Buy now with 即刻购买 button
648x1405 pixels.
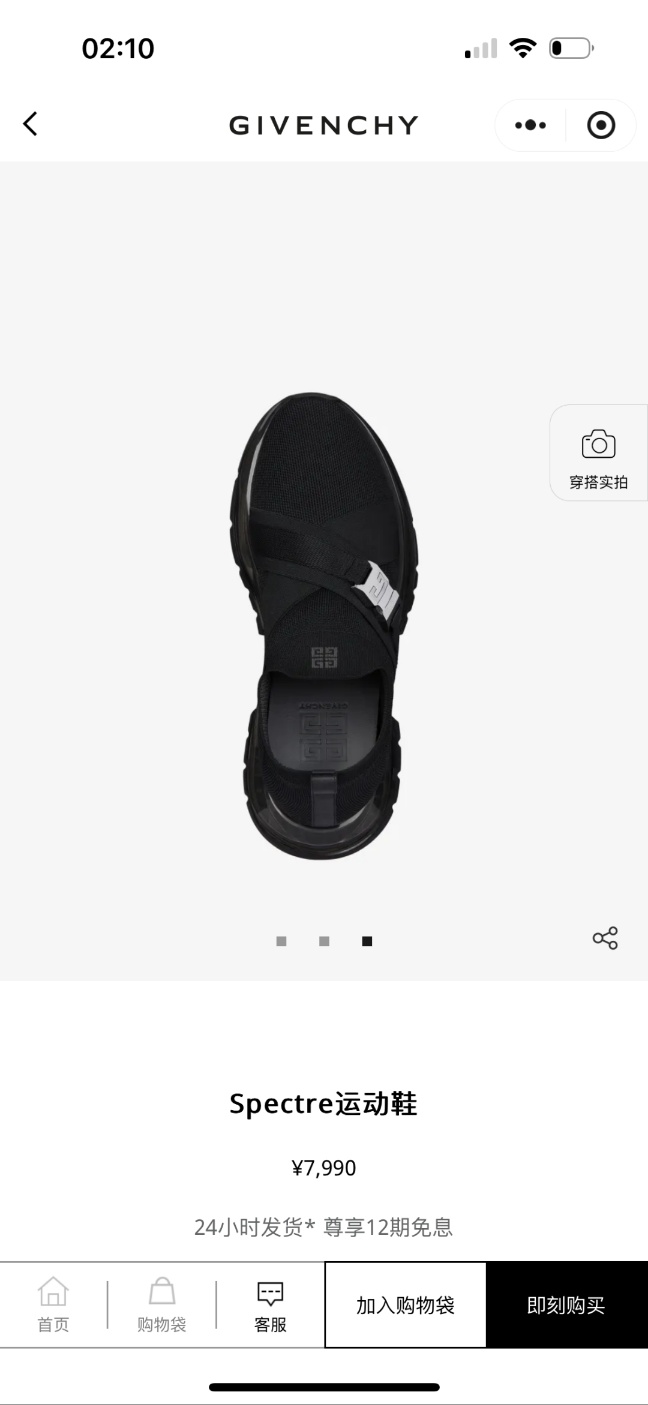coord(566,1305)
